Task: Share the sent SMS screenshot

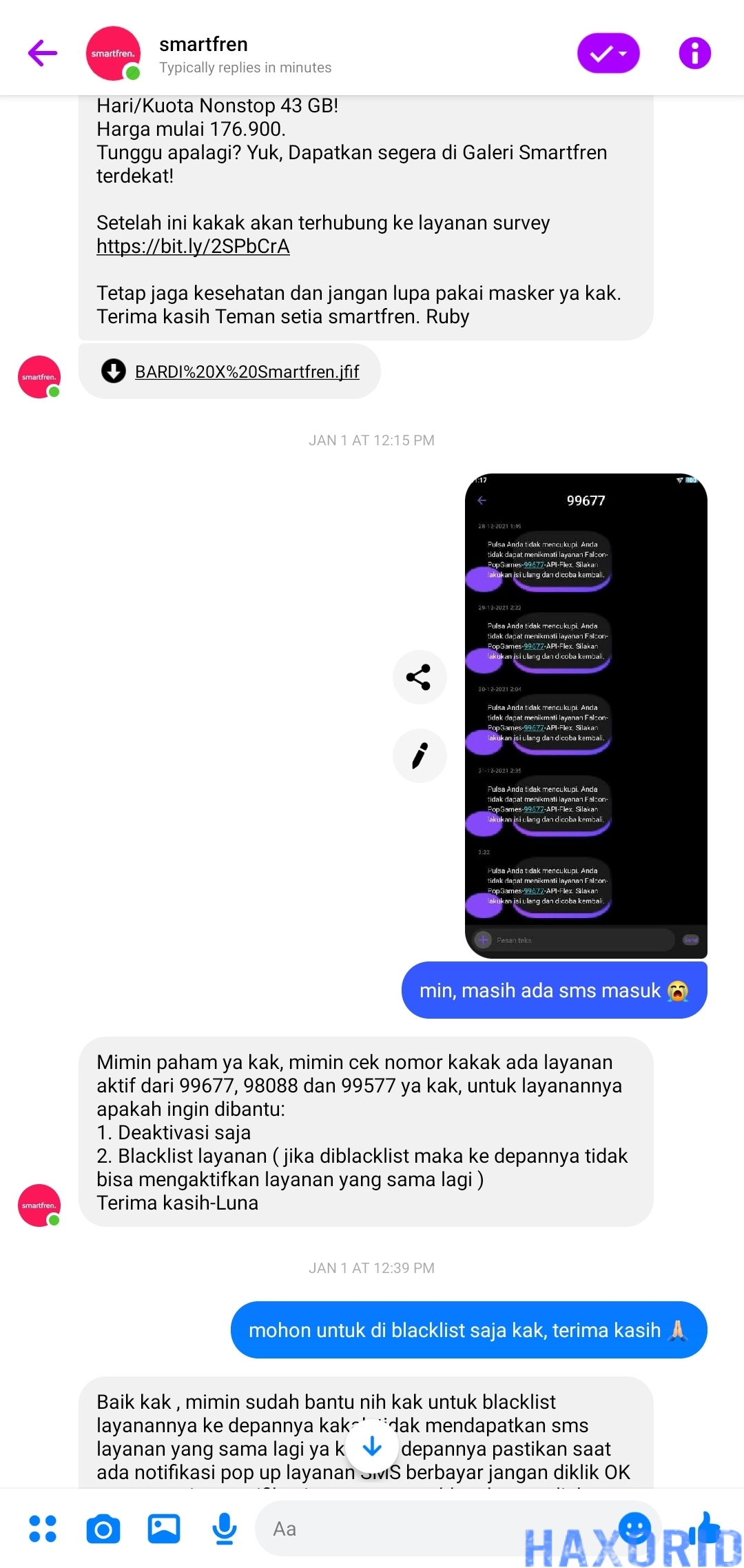Action: pyautogui.click(x=419, y=677)
